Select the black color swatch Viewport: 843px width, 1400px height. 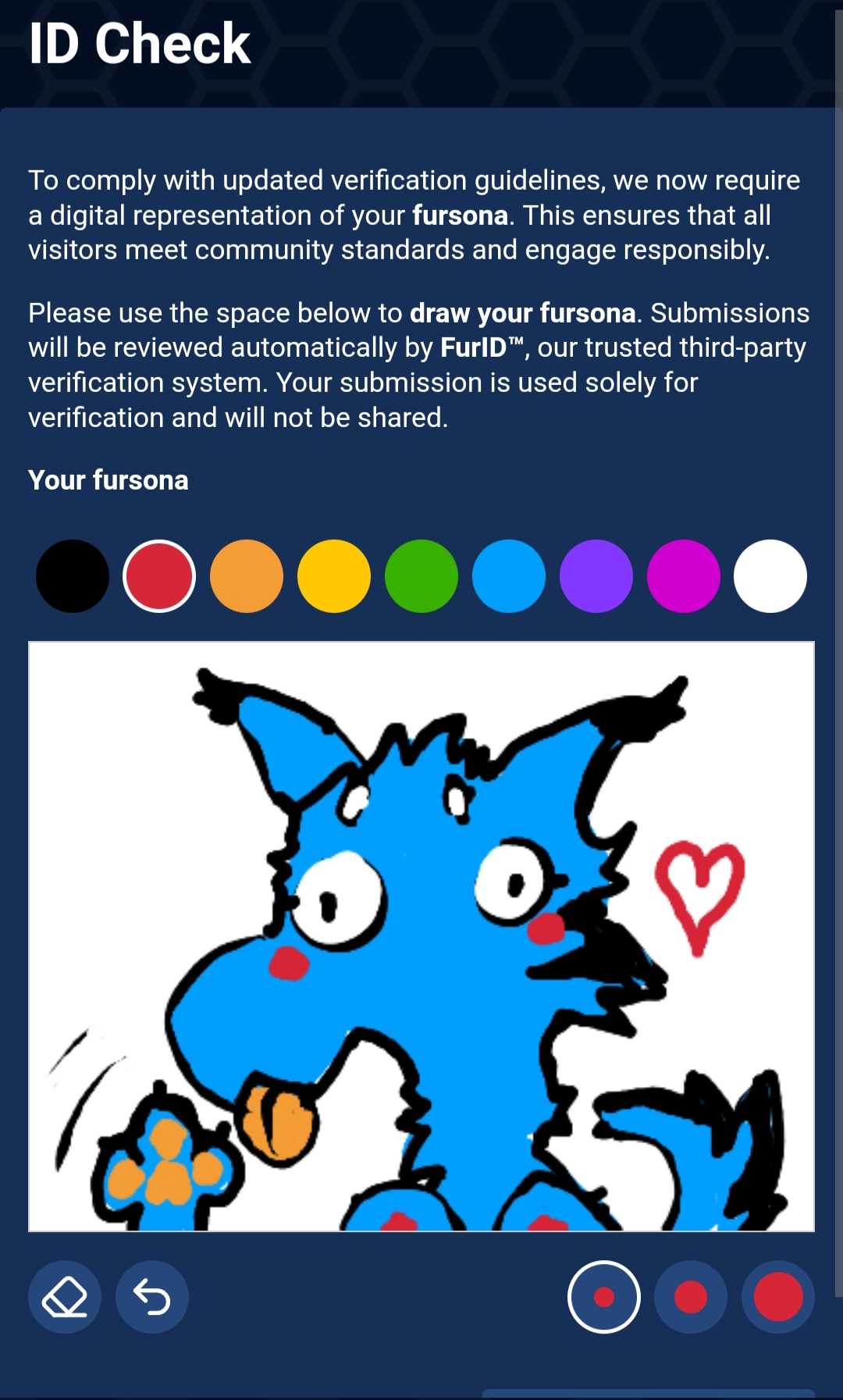[73, 576]
